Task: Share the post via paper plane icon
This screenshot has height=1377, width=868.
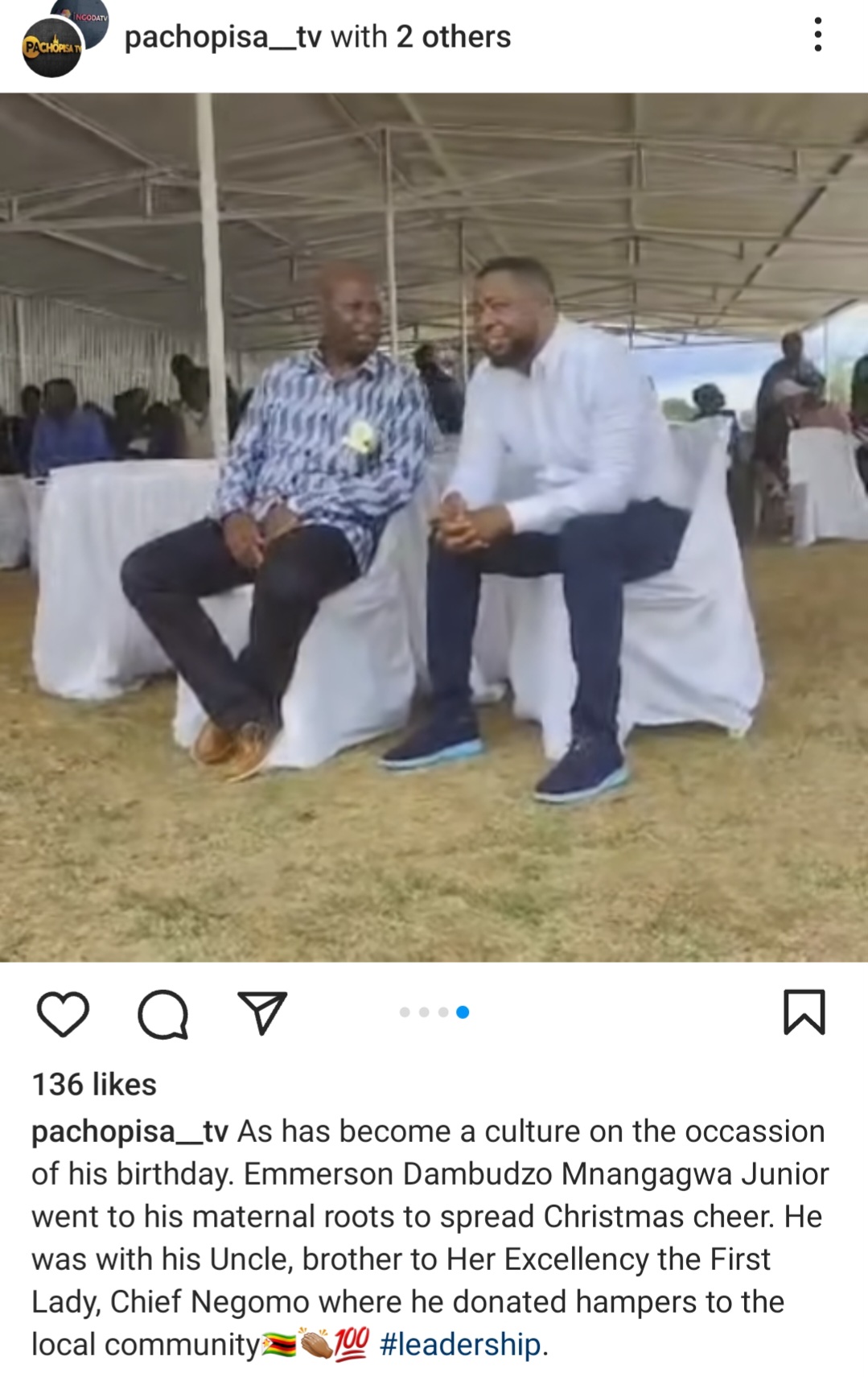Action: [x=262, y=1012]
